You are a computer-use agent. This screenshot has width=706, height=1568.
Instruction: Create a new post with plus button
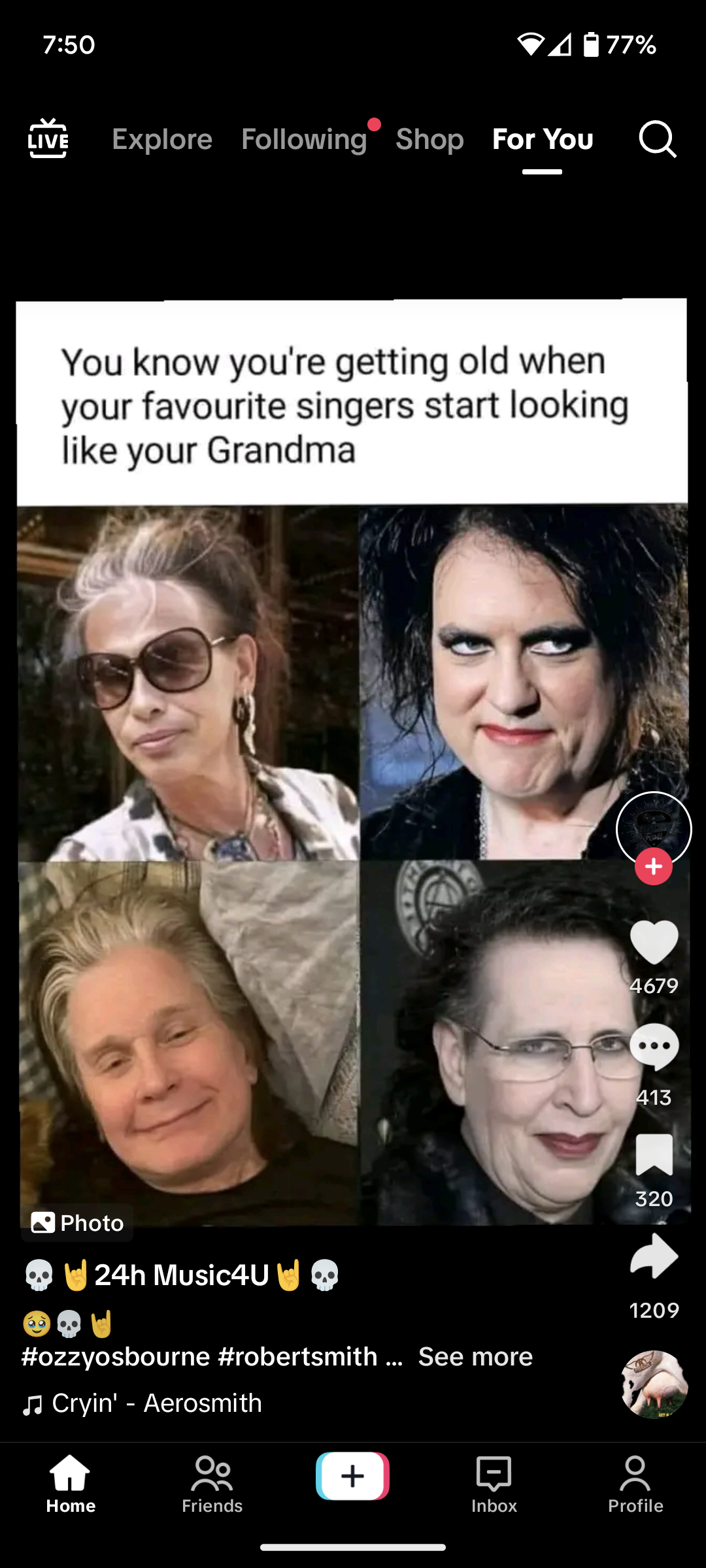tap(353, 1477)
